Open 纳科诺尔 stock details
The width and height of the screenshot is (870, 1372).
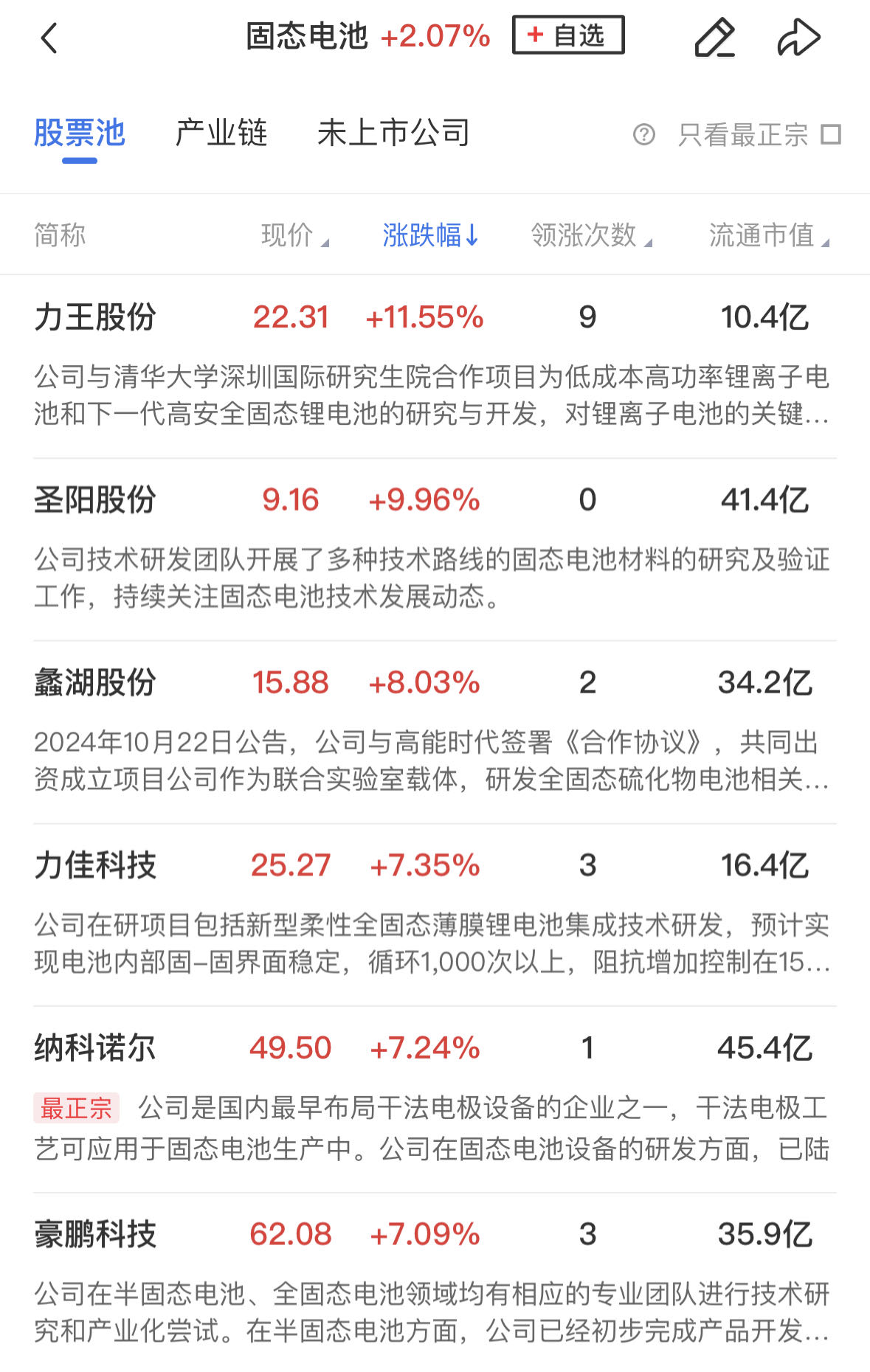(x=95, y=1048)
